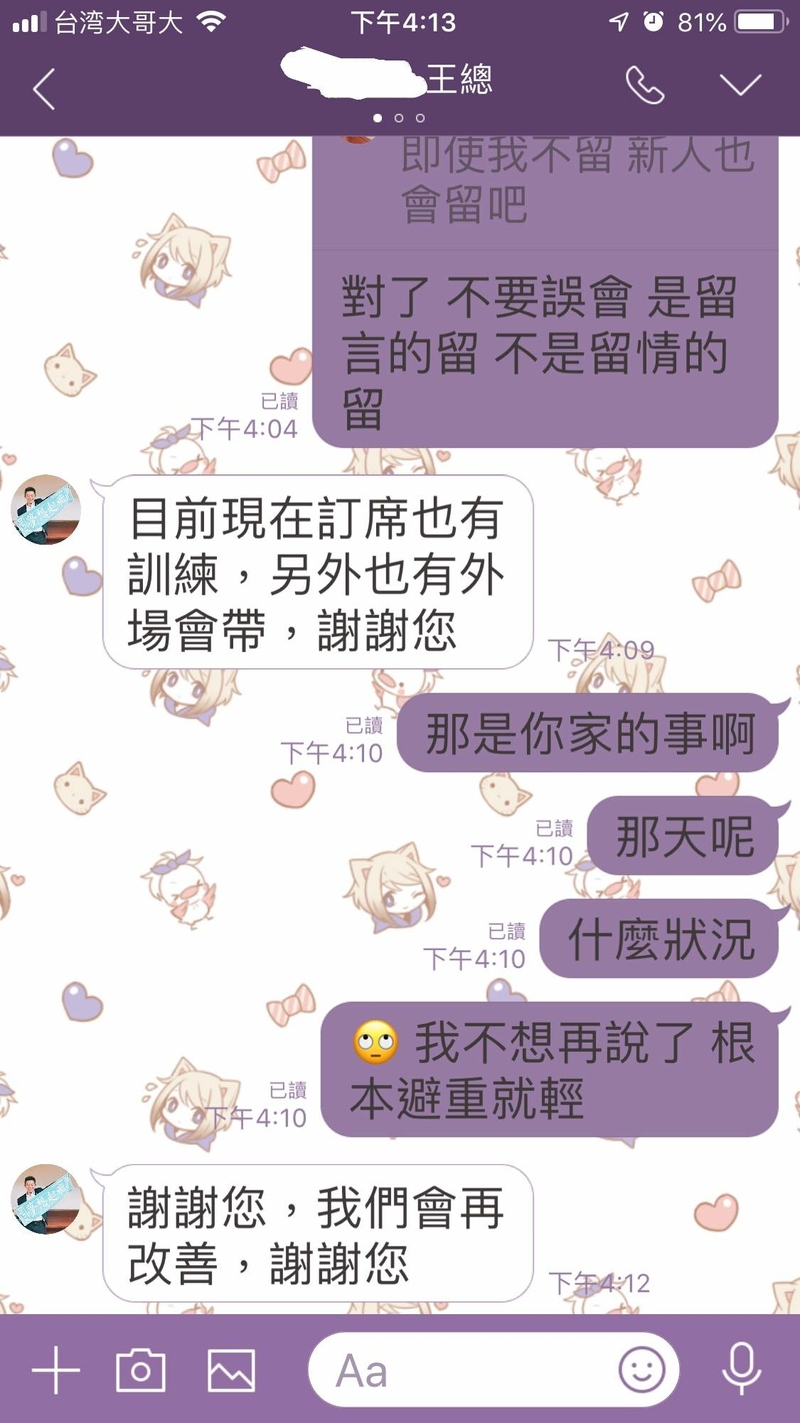Record a voice message with the microphone
This screenshot has height=1423, width=800.
click(741, 1369)
